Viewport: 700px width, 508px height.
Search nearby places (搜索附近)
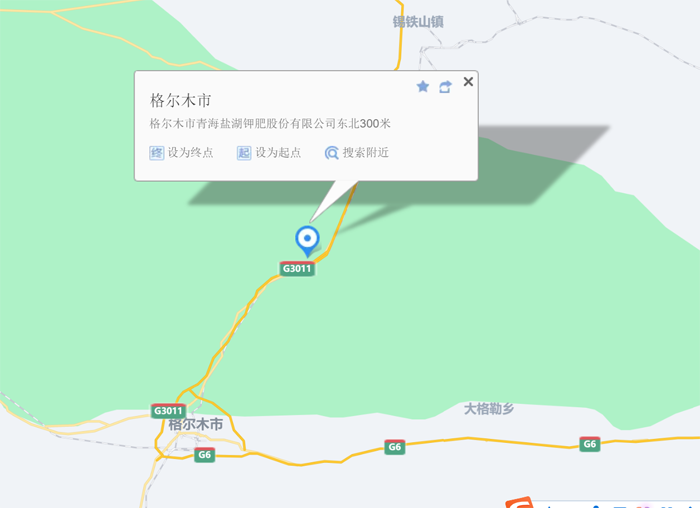coord(357,153)
